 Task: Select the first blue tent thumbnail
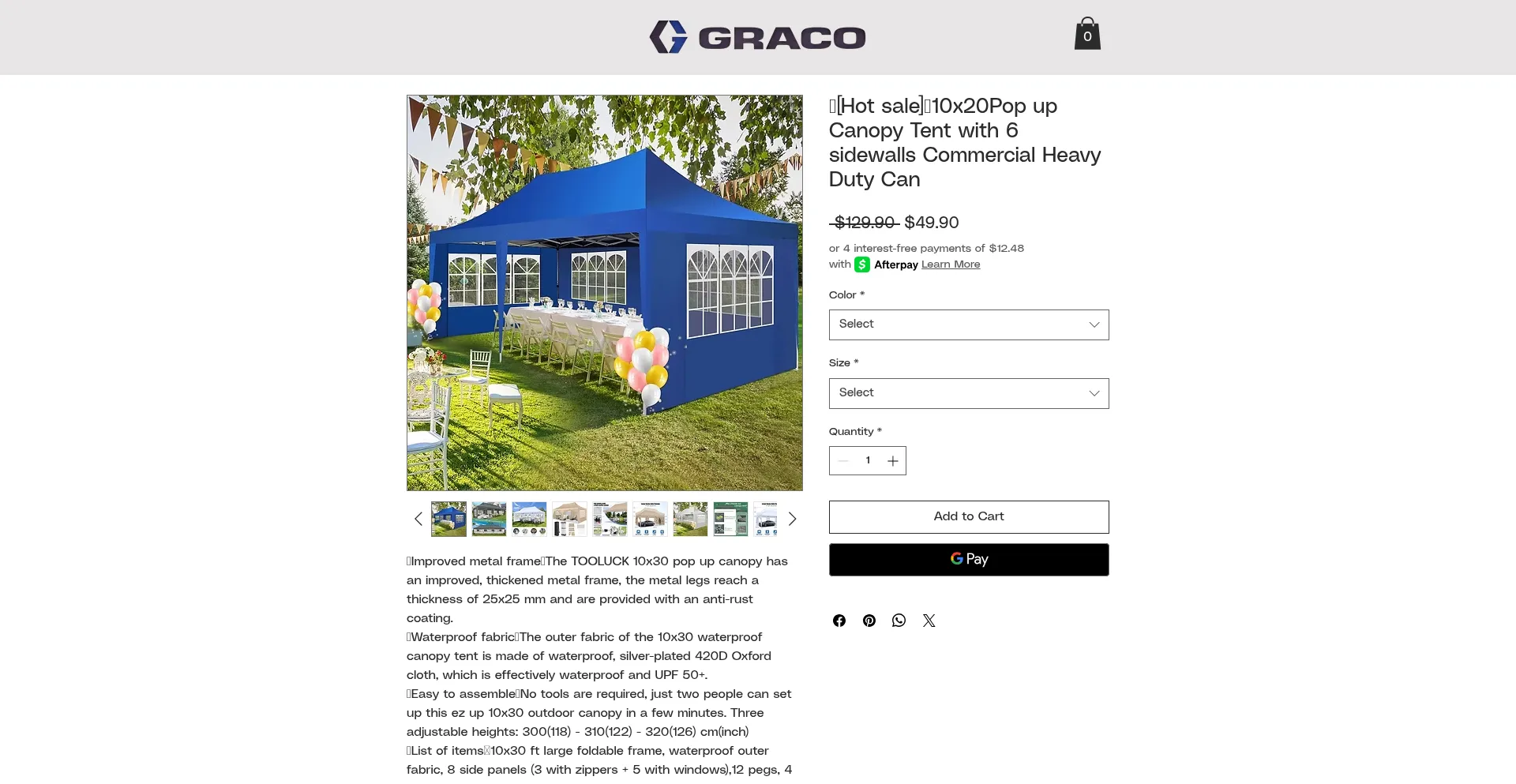click(448, 519)
